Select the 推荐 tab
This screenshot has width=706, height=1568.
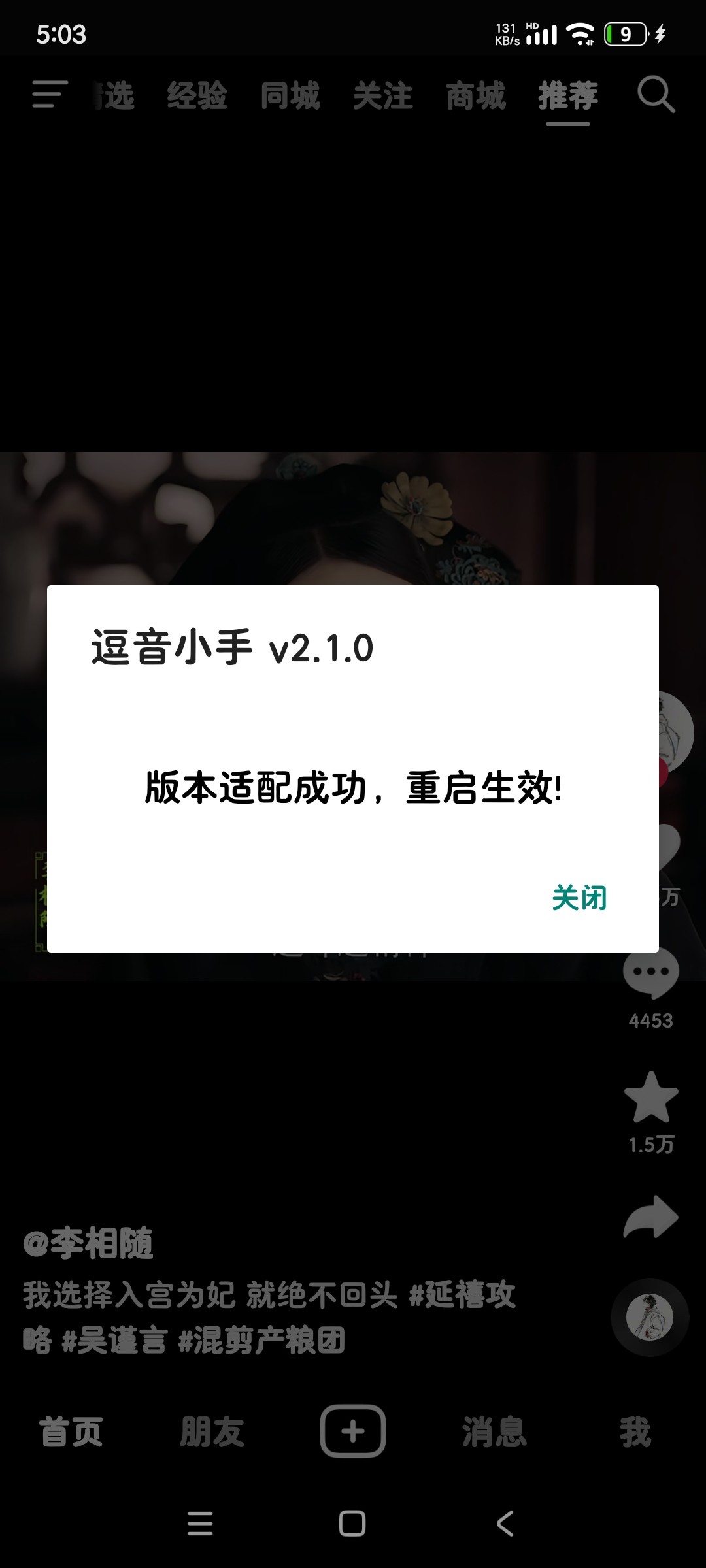(x=568, y=95)
